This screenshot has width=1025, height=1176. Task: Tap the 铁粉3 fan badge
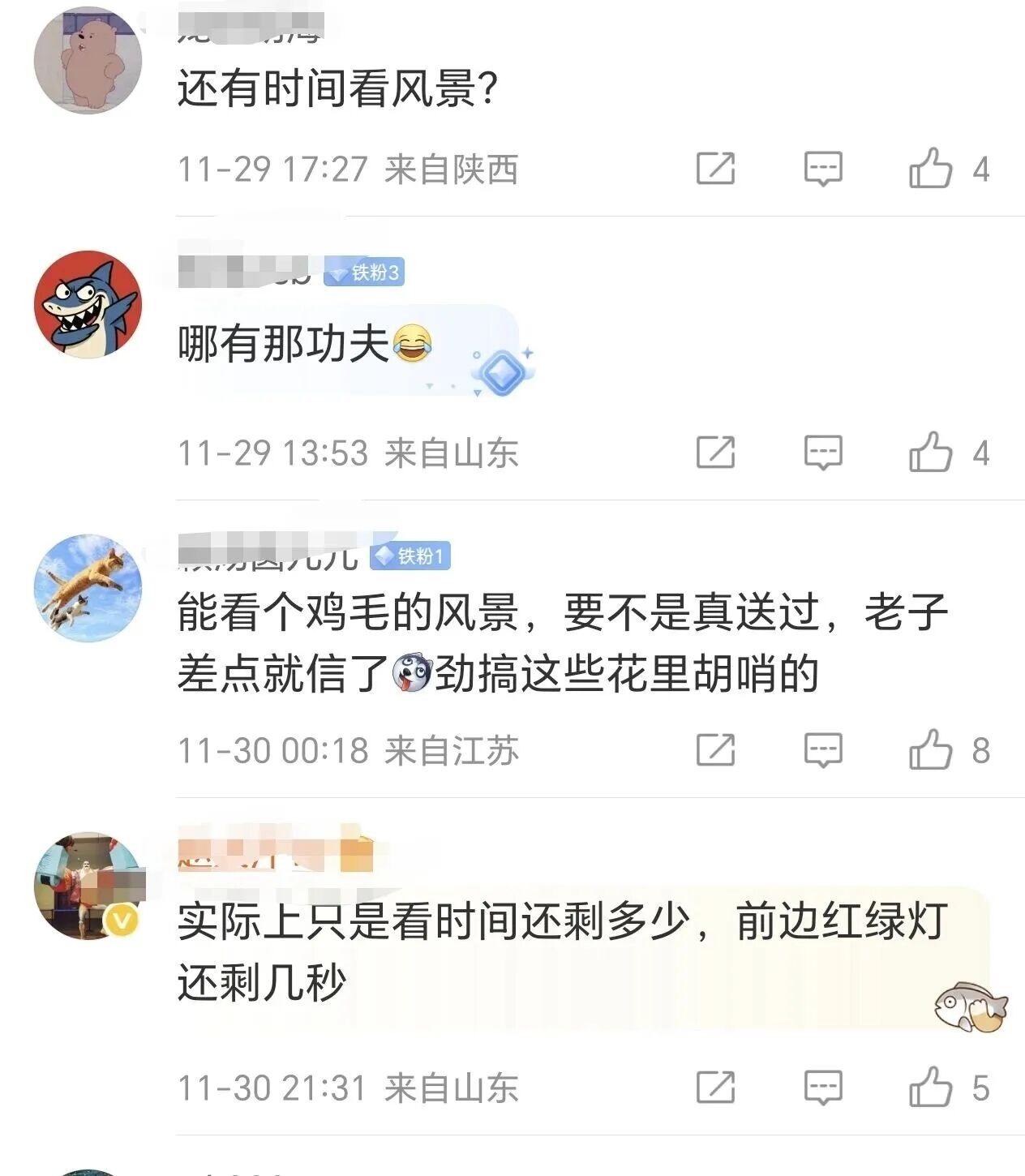[x=364, y=273]
